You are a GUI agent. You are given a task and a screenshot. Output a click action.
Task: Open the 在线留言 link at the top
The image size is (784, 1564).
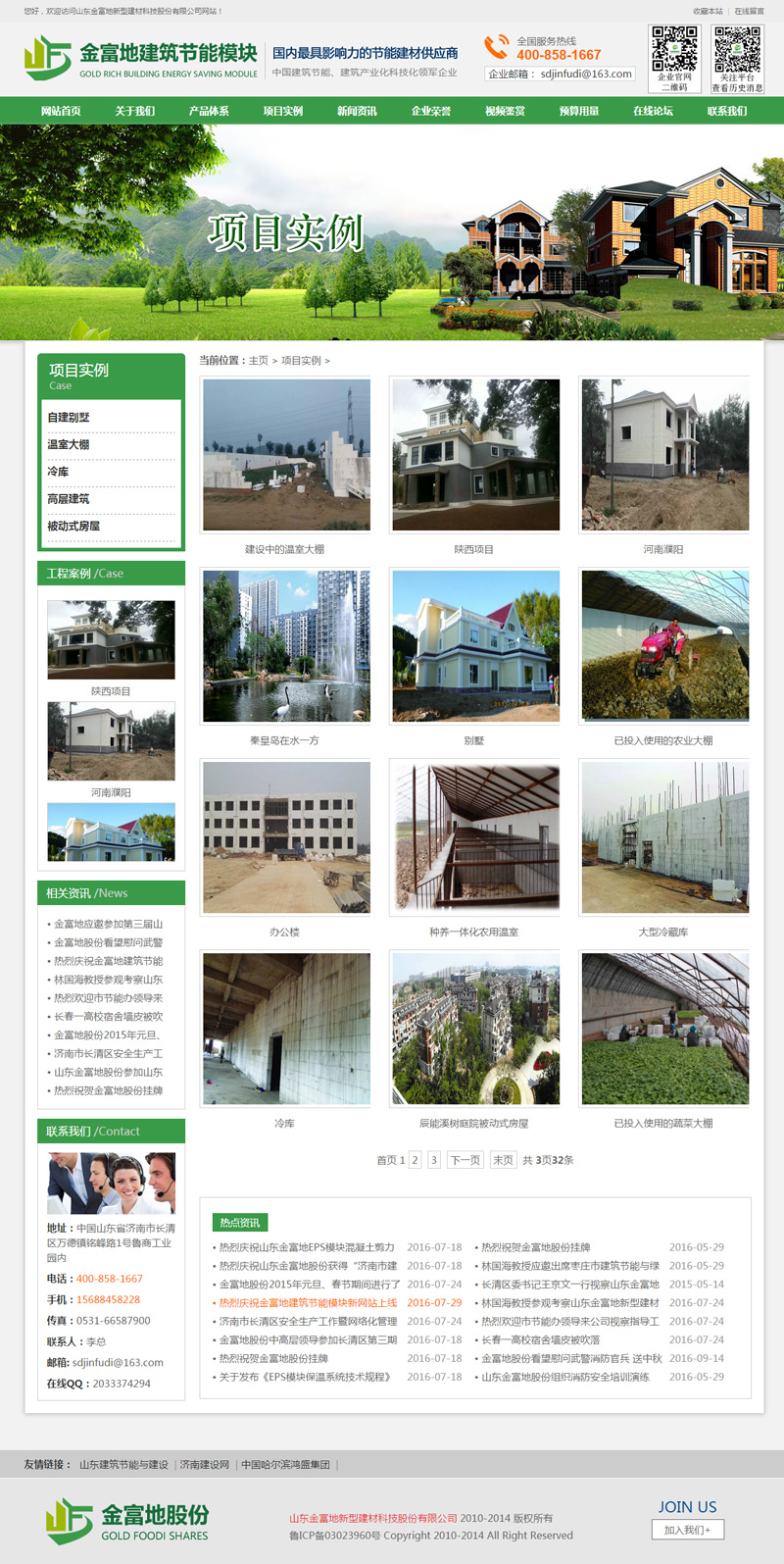pos(749,11)
